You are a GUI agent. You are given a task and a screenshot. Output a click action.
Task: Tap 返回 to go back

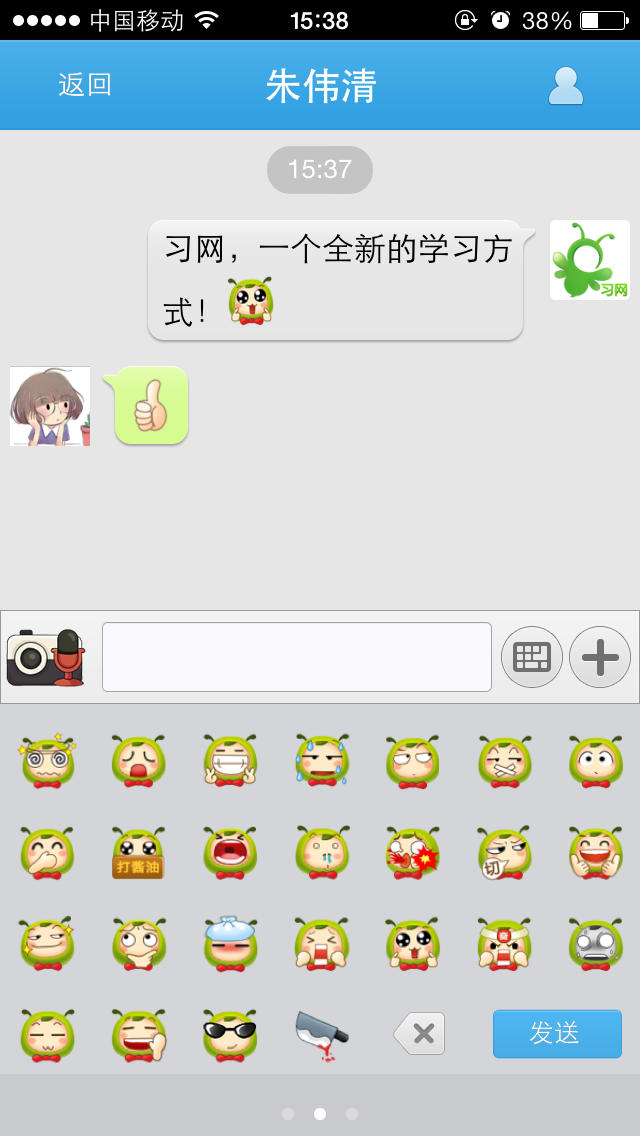(x=84, y=85)
